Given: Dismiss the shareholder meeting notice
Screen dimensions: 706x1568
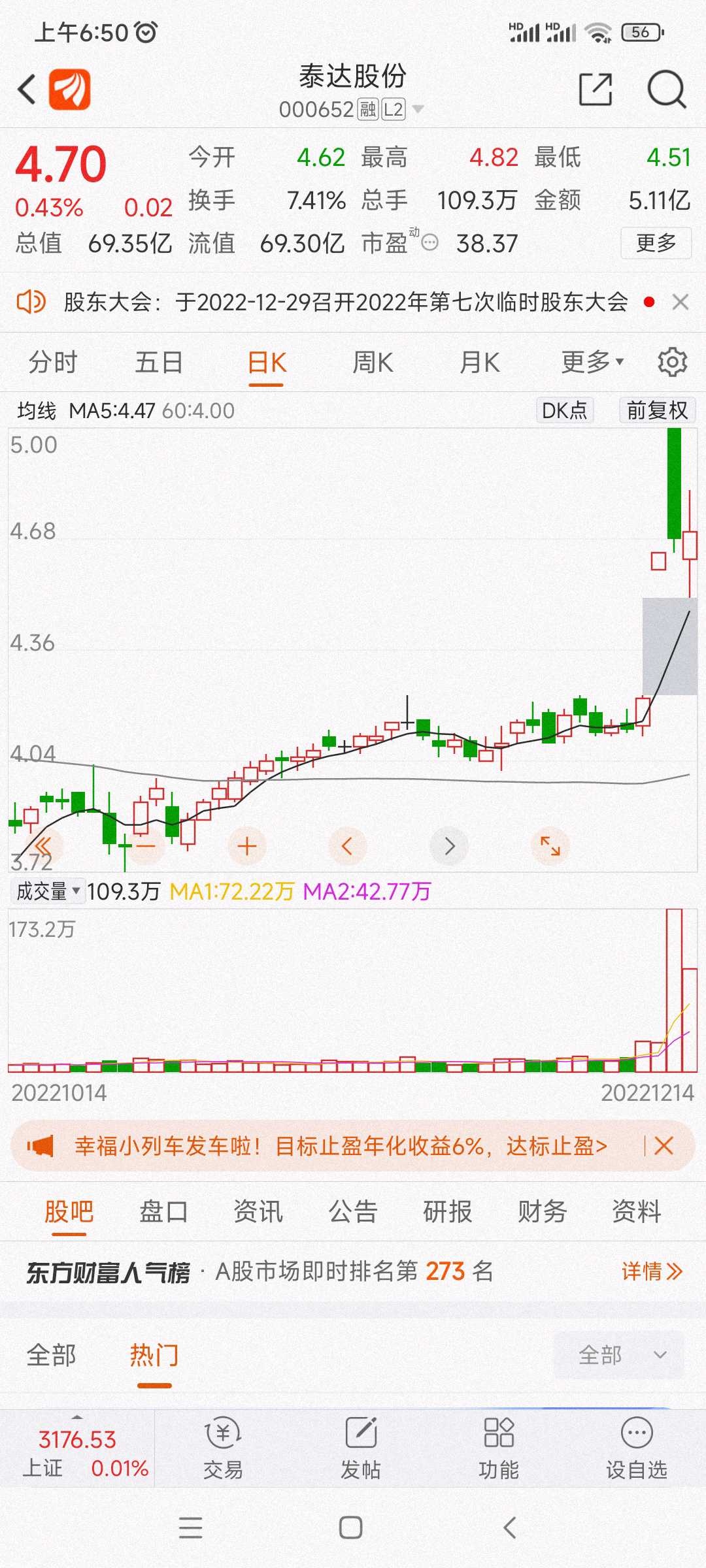Looking at the screenshot, I should (681, 302).
